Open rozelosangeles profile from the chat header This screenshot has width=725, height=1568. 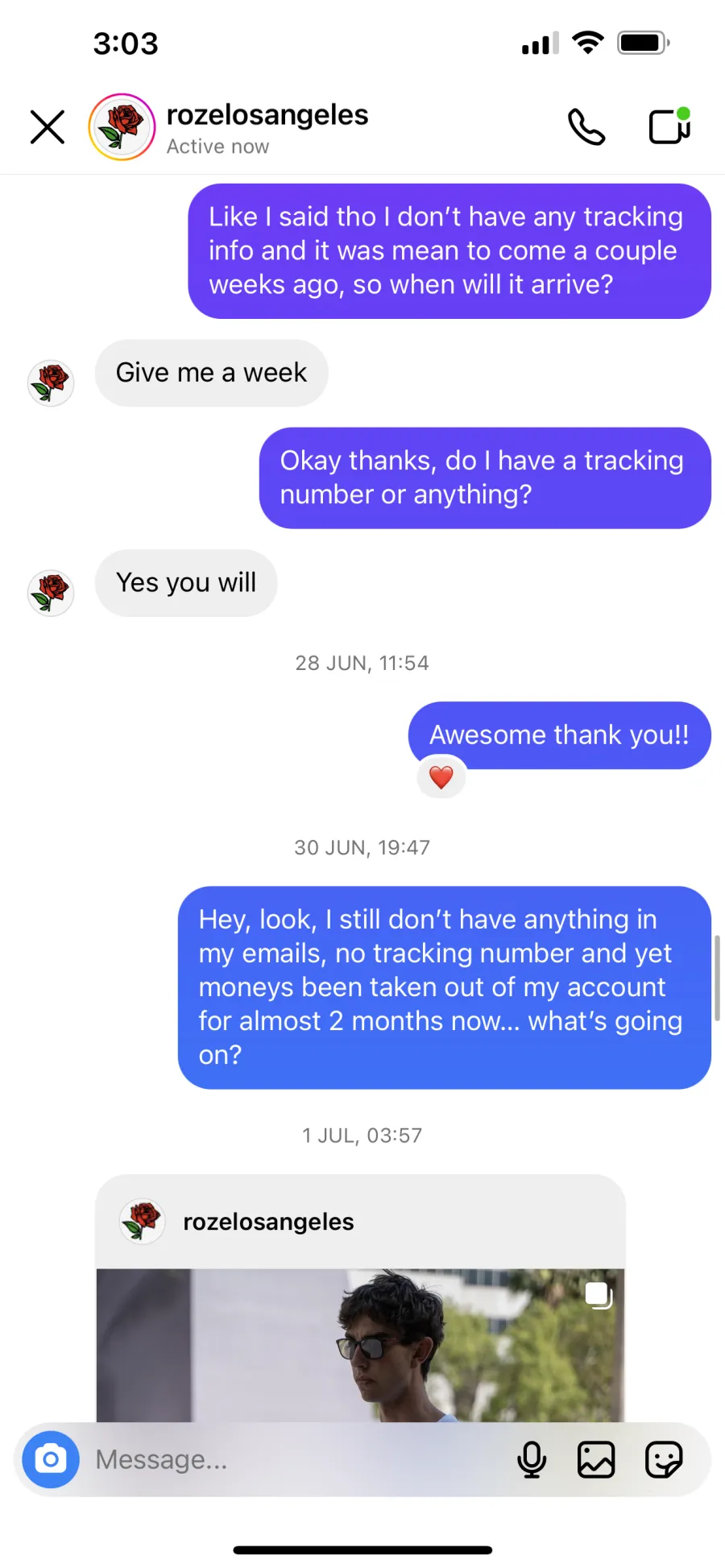coord(267,127)
